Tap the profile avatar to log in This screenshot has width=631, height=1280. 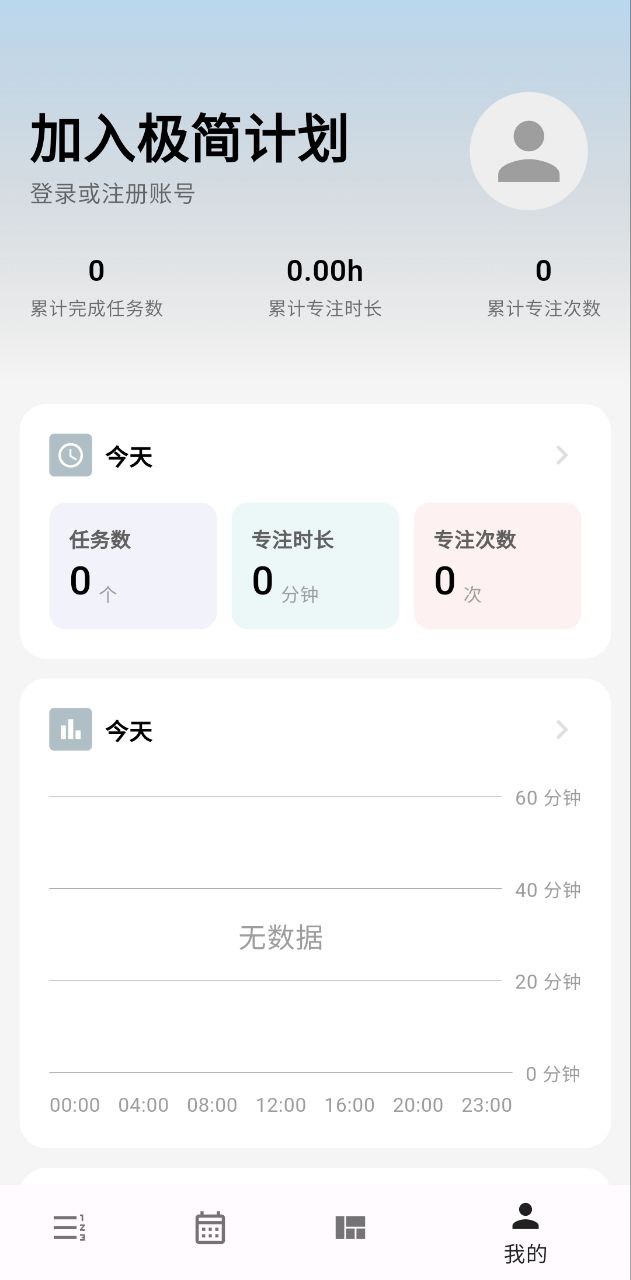pyautogui.click(x=528, y=151)
